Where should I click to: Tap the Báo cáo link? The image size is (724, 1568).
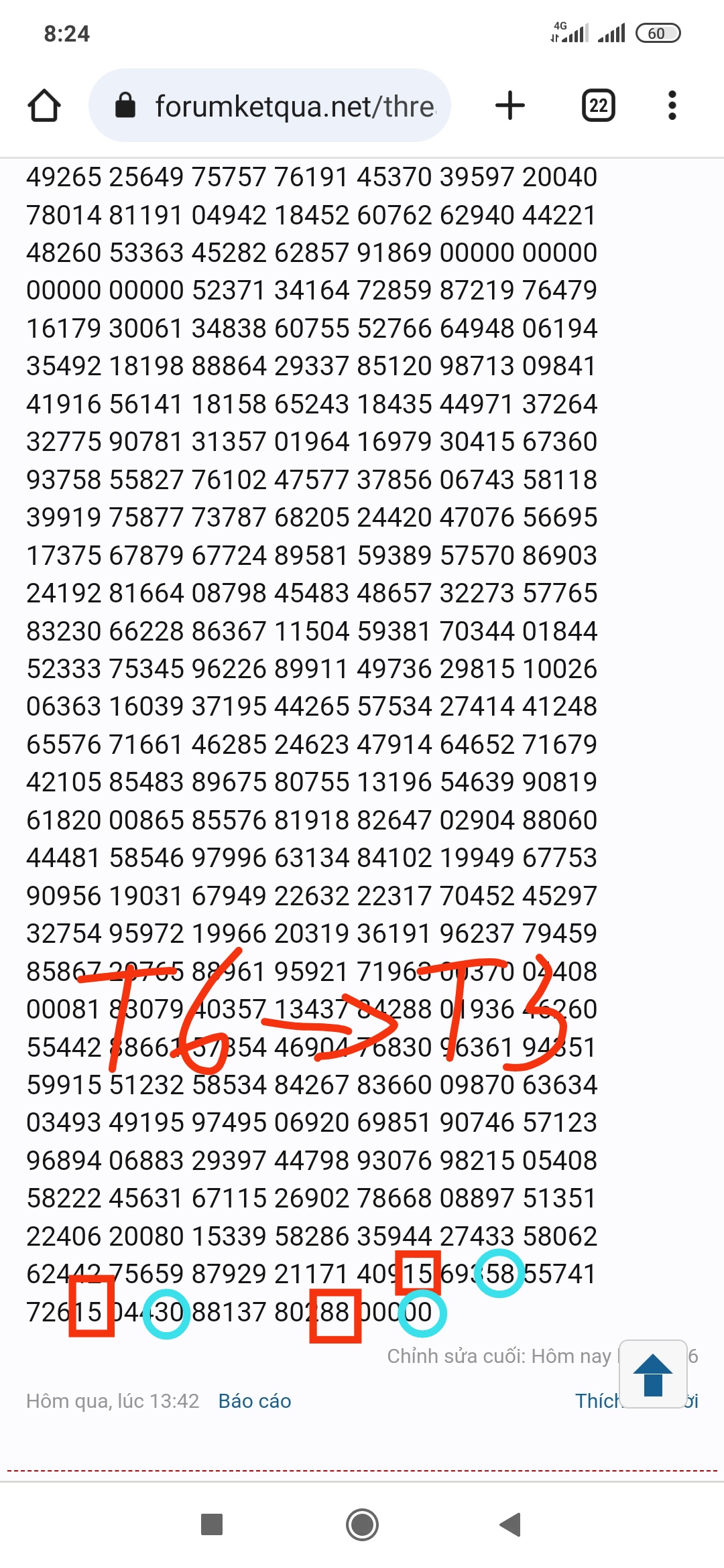coord(255,1401)
